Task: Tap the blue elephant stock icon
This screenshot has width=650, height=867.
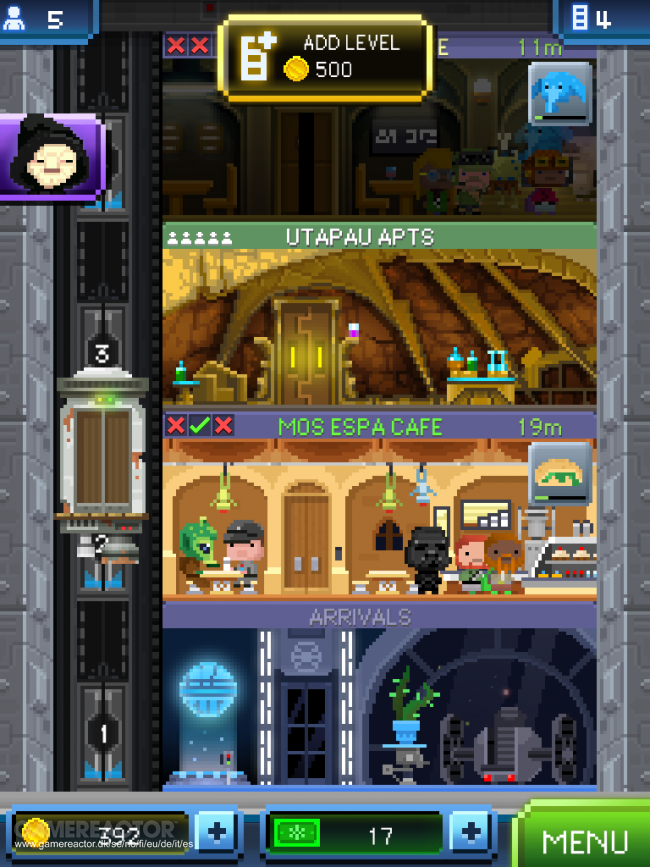Action: pos(561,94)
